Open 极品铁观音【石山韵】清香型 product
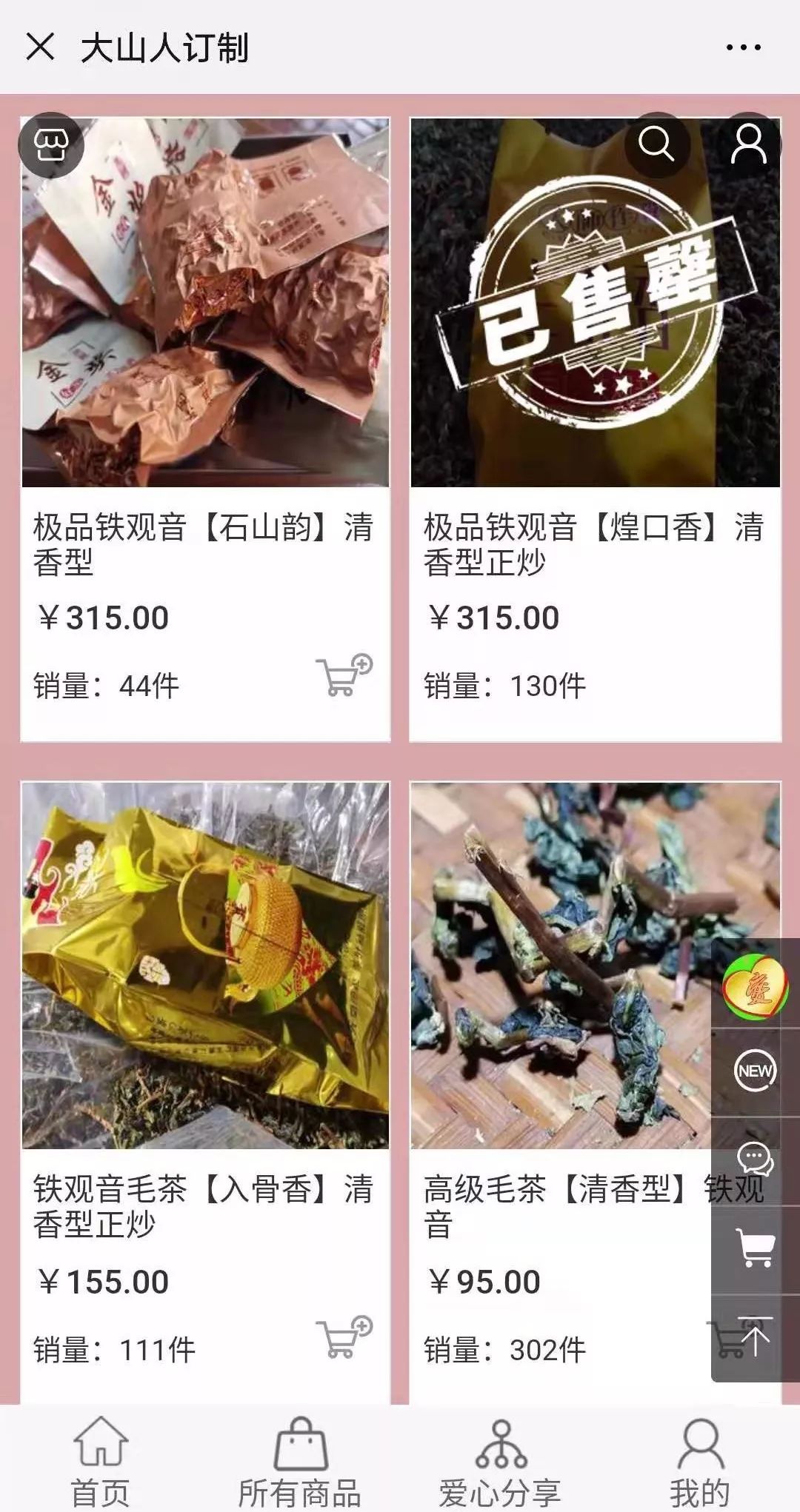The height and width of the screenshot is (1512, 800). pos(205,304)
